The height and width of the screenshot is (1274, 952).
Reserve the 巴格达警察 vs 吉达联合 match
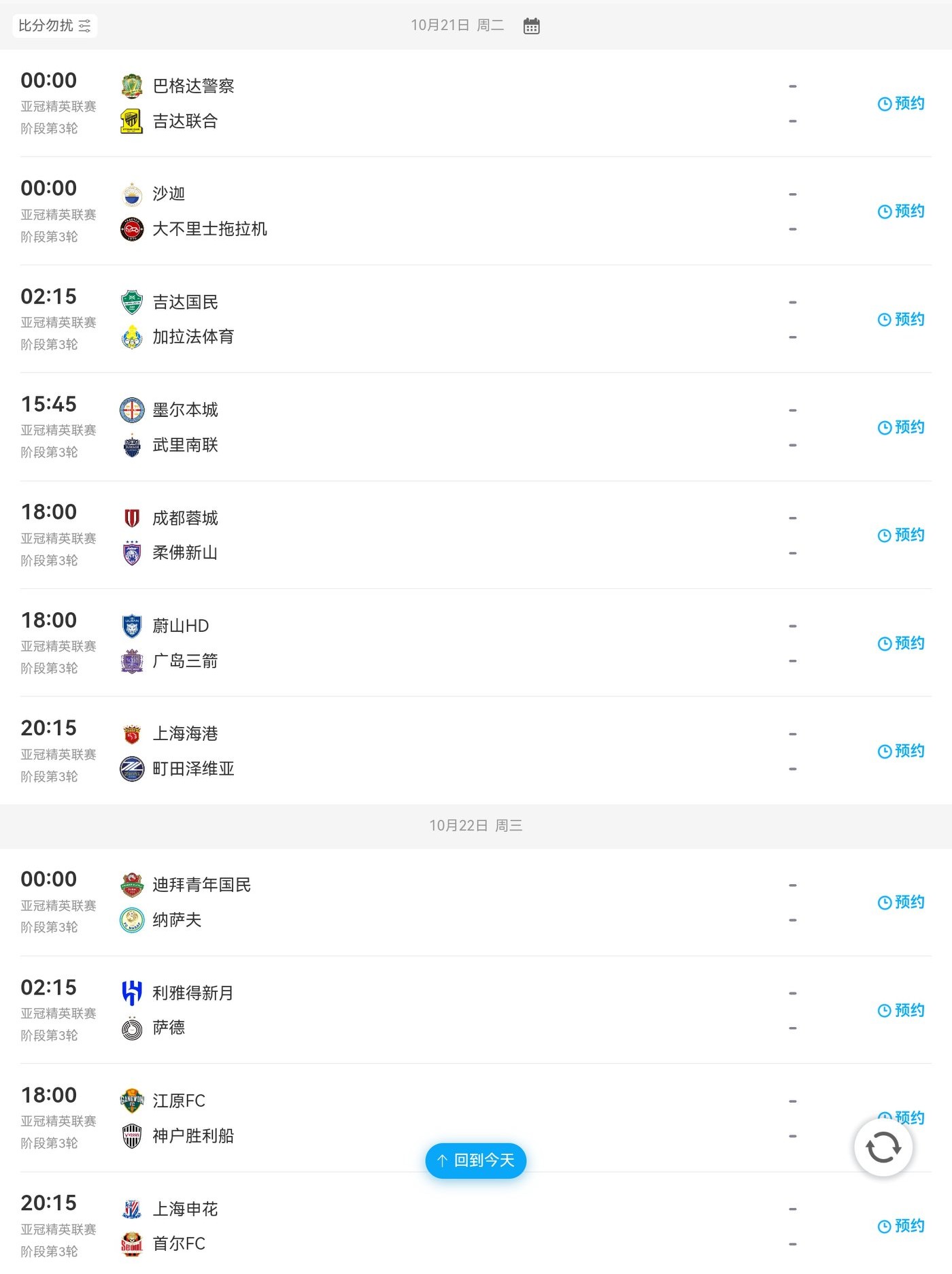click(901, 103)
